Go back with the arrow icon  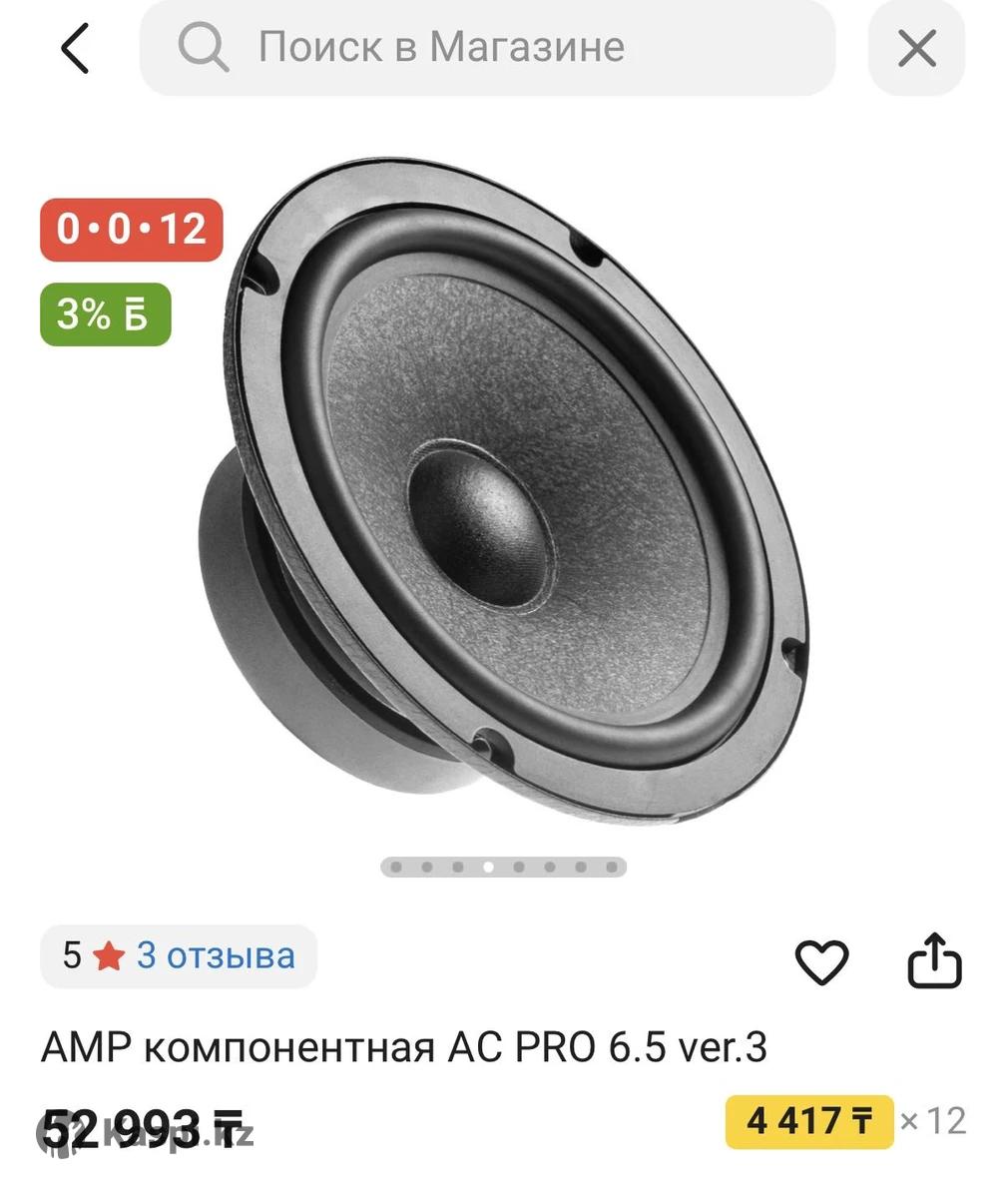[x=75, y=48]
